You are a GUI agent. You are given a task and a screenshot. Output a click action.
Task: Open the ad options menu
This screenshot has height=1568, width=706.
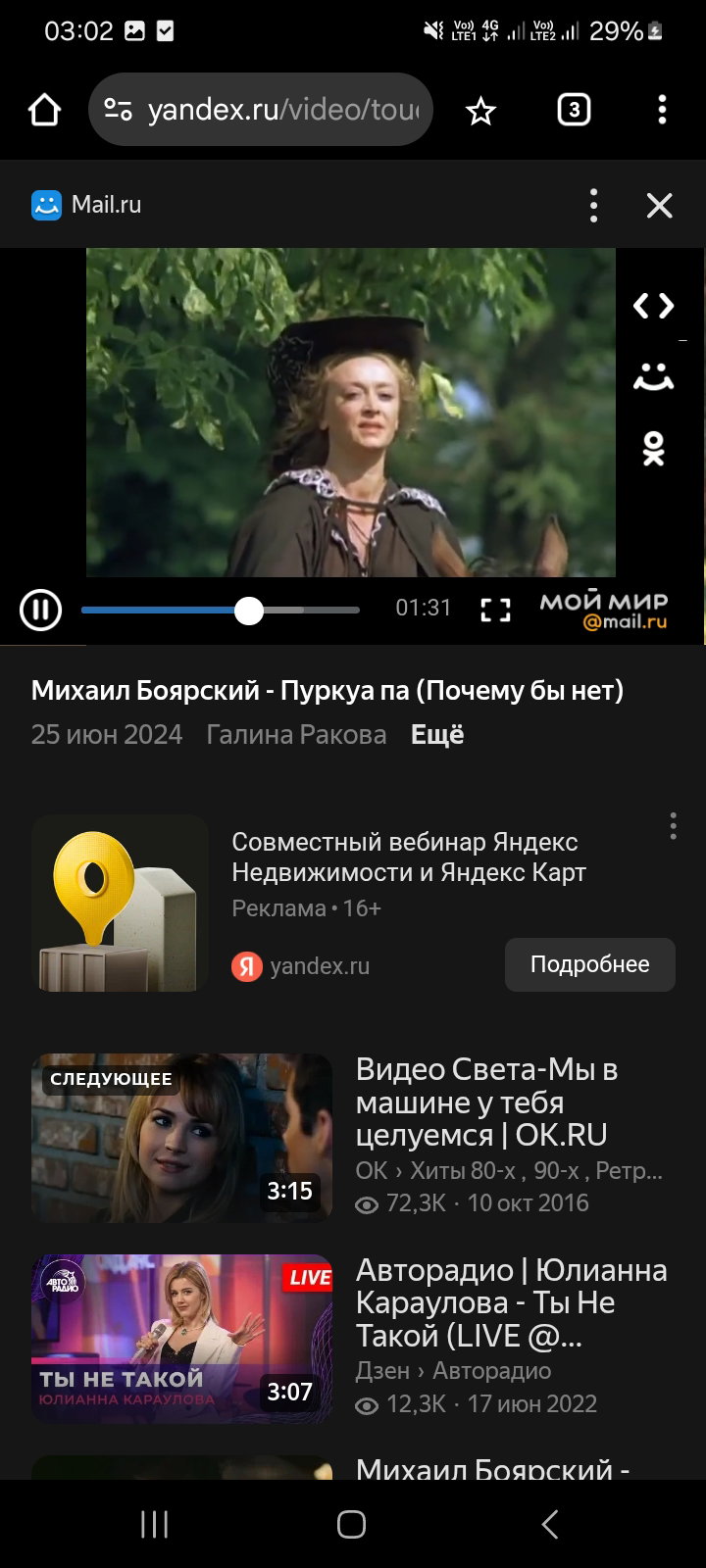[673, 826]
